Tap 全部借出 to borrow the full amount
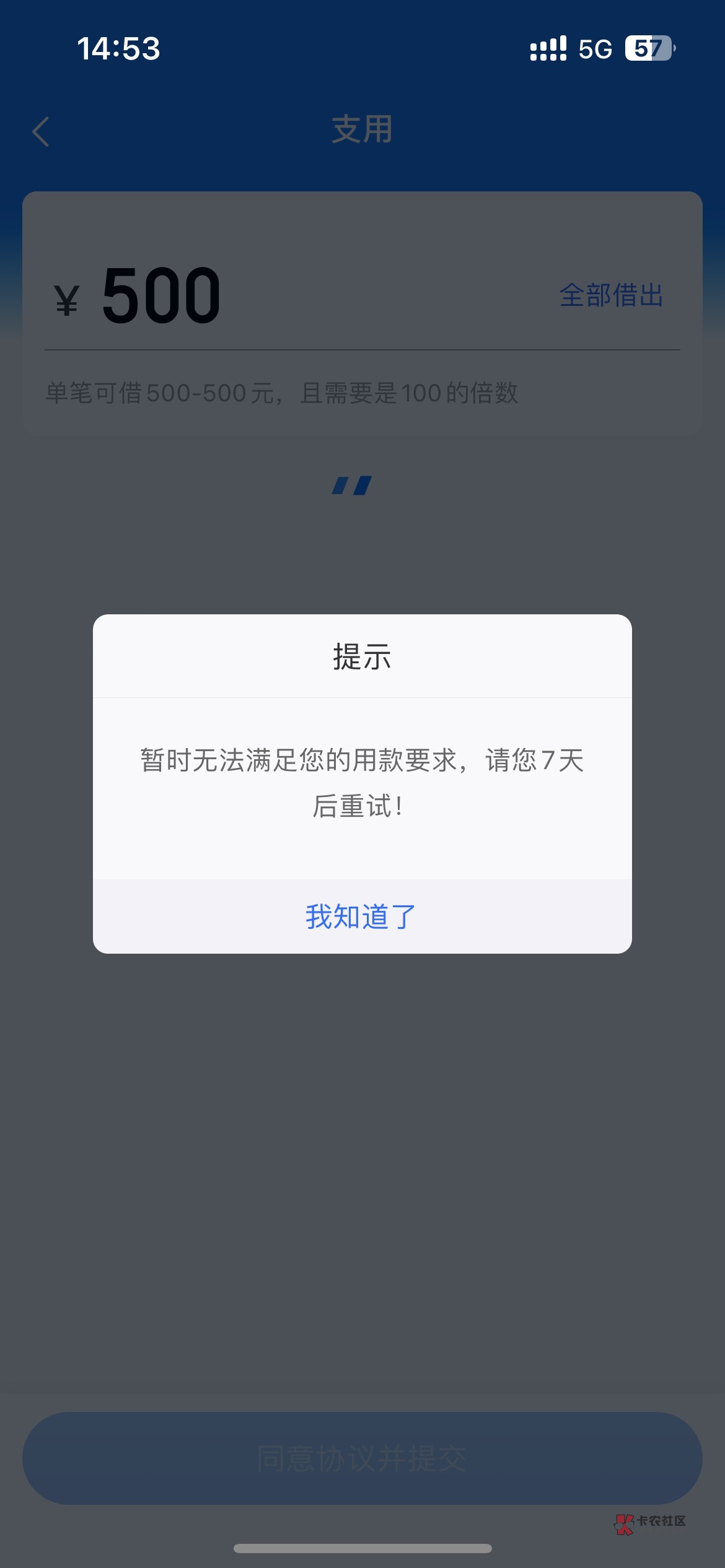725x1568 pixels. (x=611, y=295)
